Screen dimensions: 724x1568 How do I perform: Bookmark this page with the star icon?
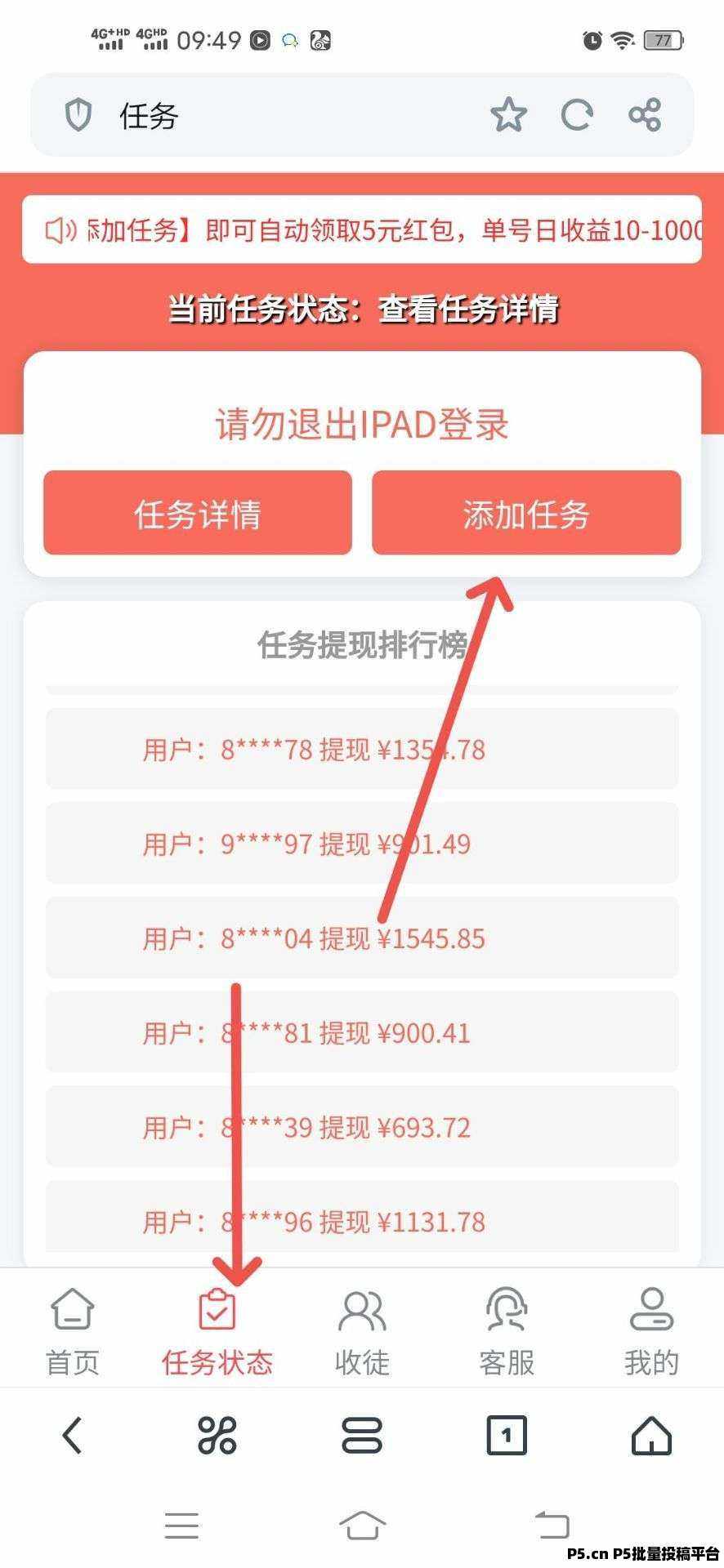pos(508,115)
